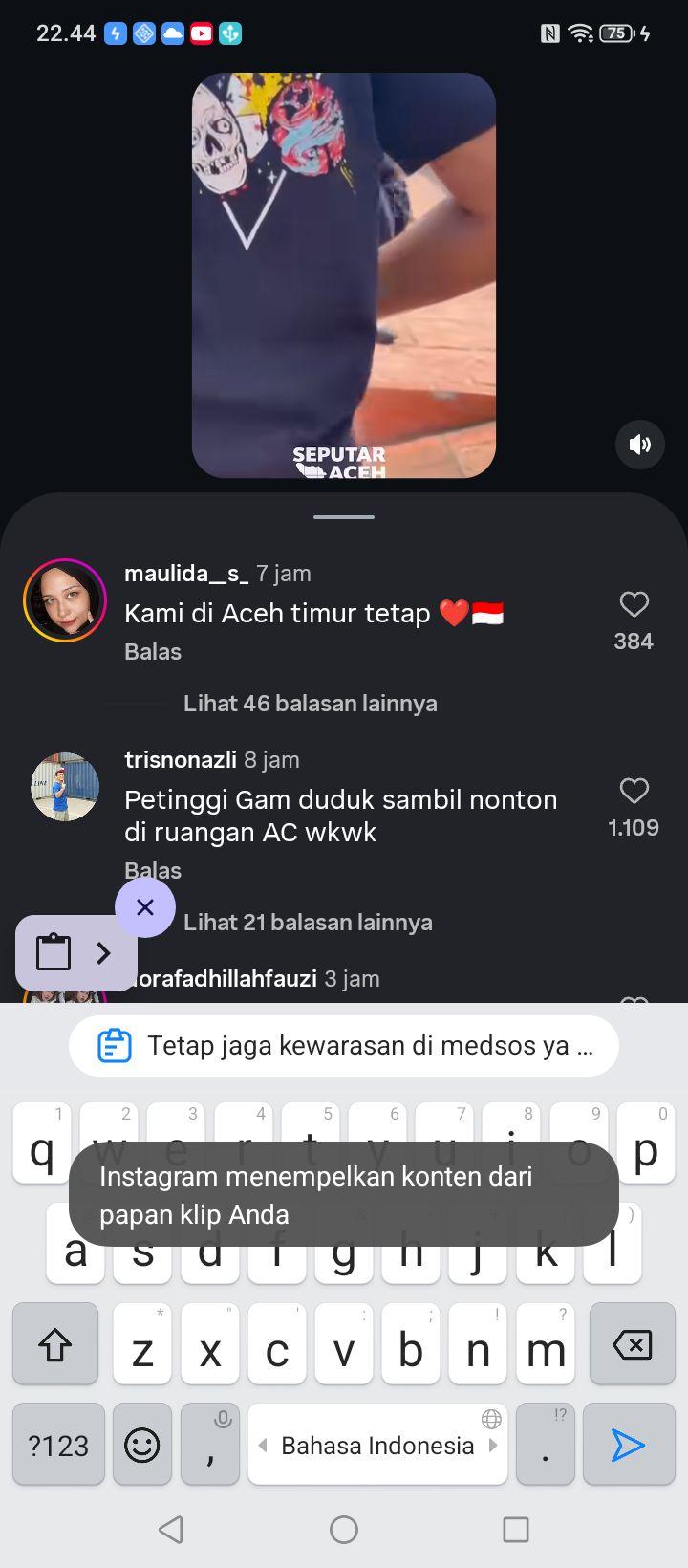Go back using the system navigation arrow

click(x=171, y=1530)
